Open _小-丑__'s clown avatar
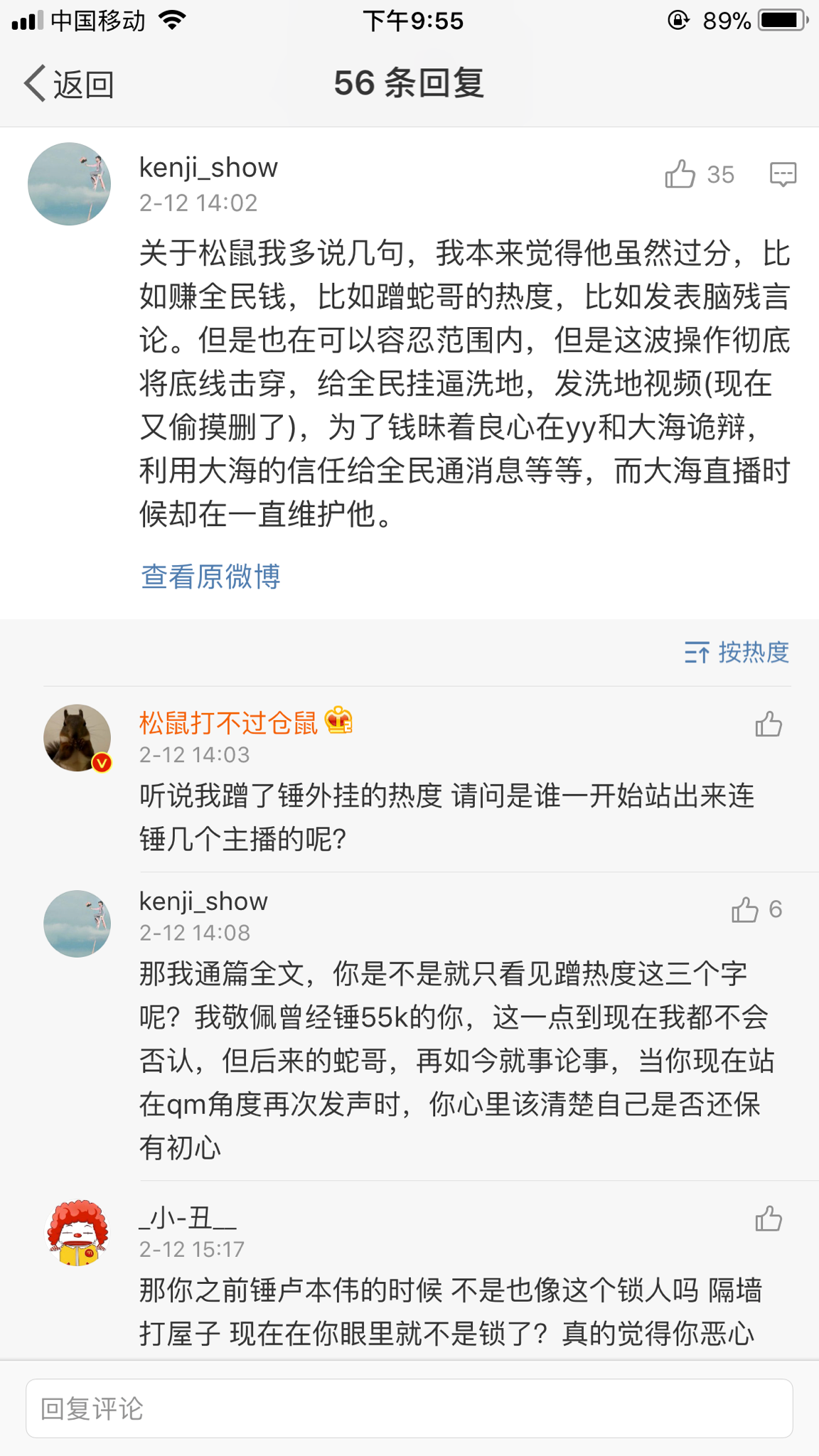This screenshot has height=1456, width=819. click(x=77, y=1233)
